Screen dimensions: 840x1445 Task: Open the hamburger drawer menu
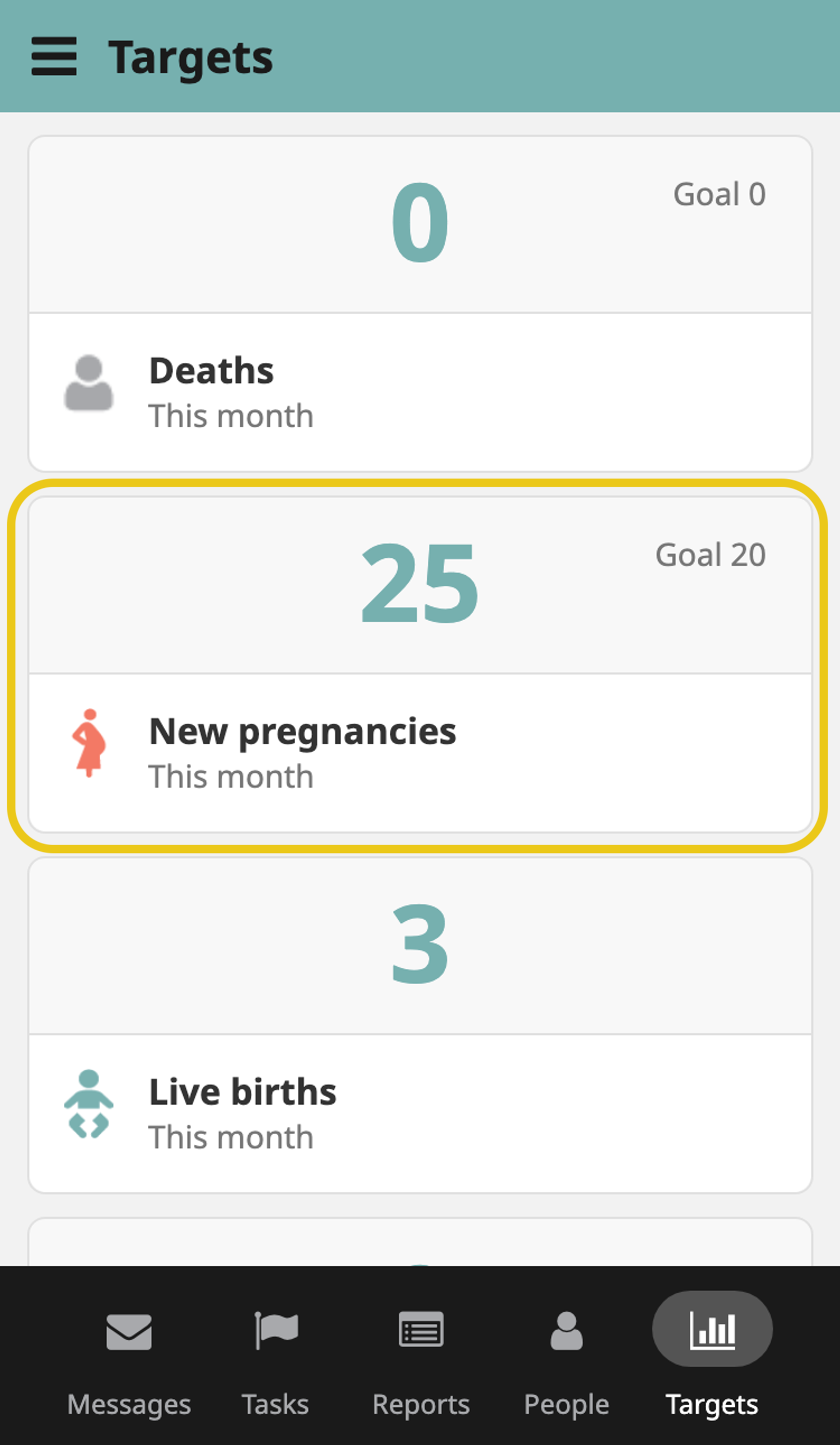[54, 56]
